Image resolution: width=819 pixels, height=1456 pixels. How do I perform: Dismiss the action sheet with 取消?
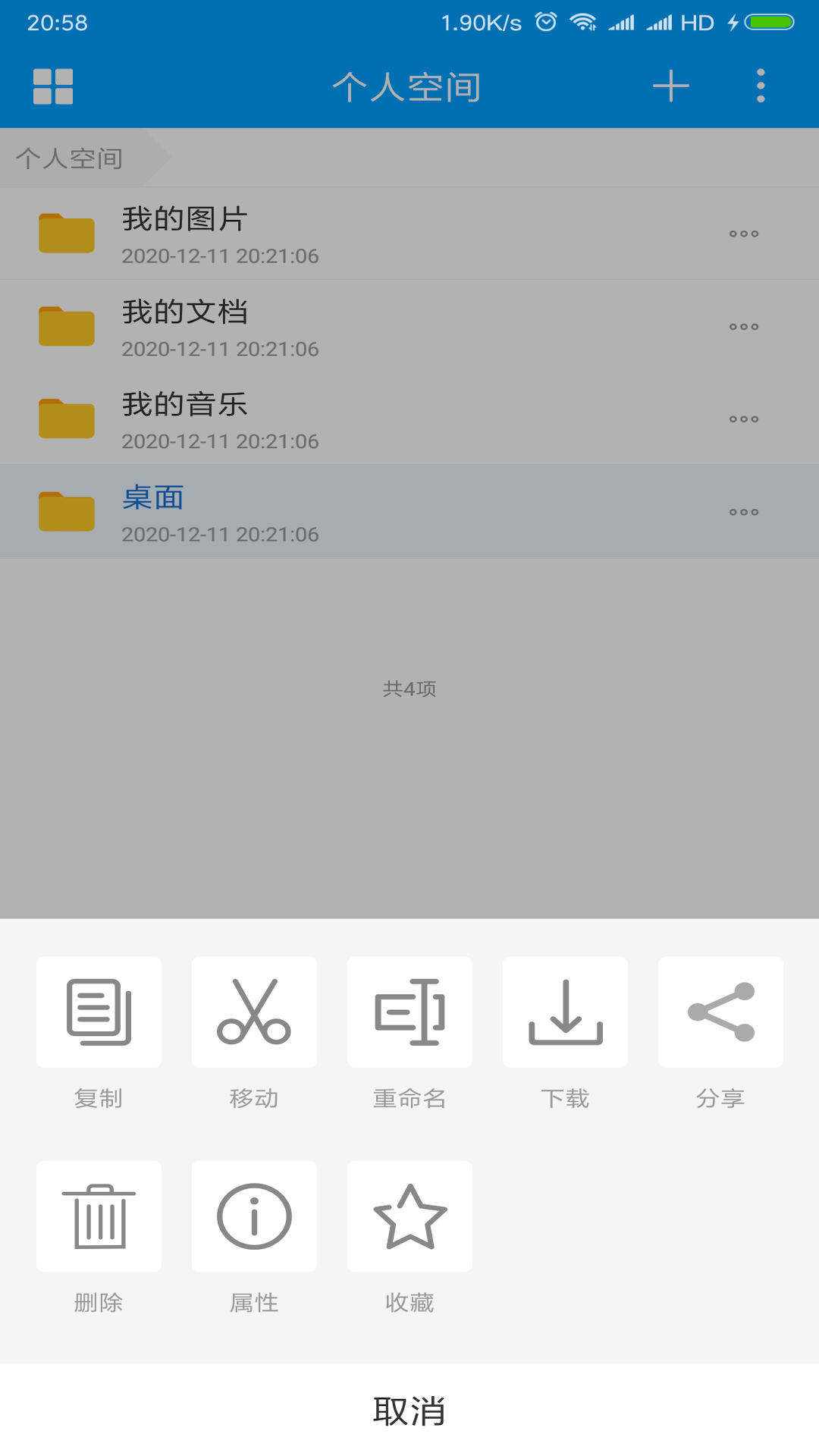tap(409, 1410)
